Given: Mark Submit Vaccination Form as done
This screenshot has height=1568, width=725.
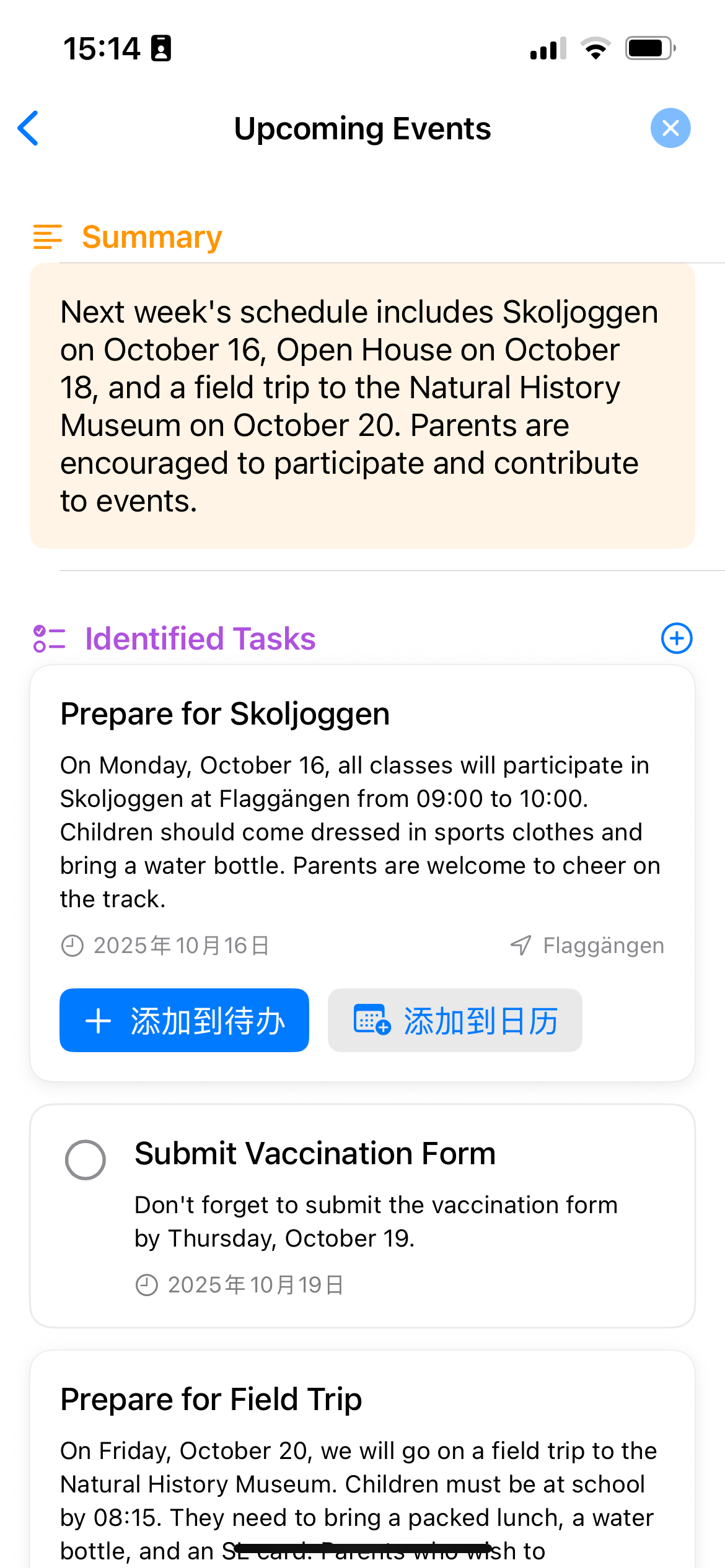Looking at the screenshot, I should pyautogui.click(x=86, y=1159).
